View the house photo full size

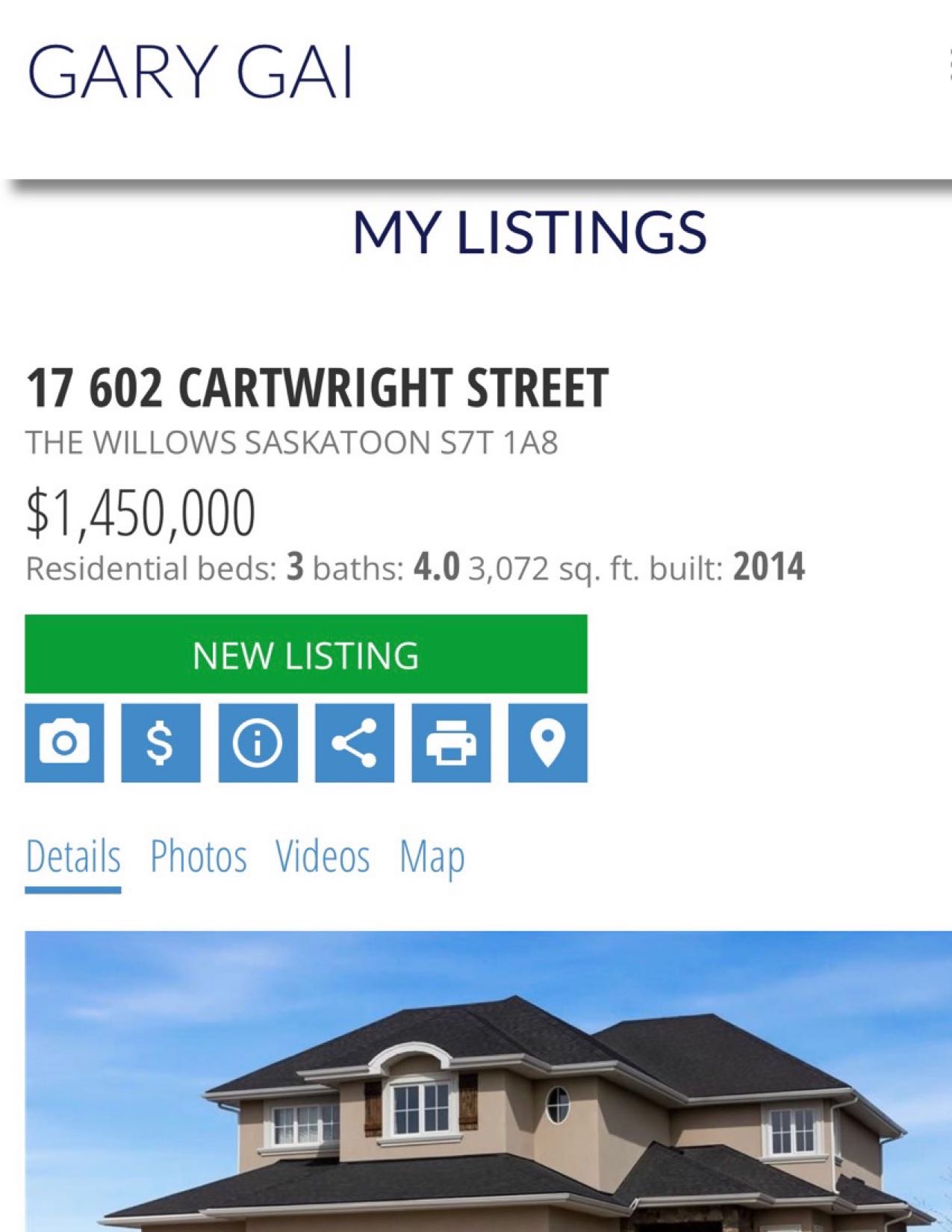tap(488, 1083)
